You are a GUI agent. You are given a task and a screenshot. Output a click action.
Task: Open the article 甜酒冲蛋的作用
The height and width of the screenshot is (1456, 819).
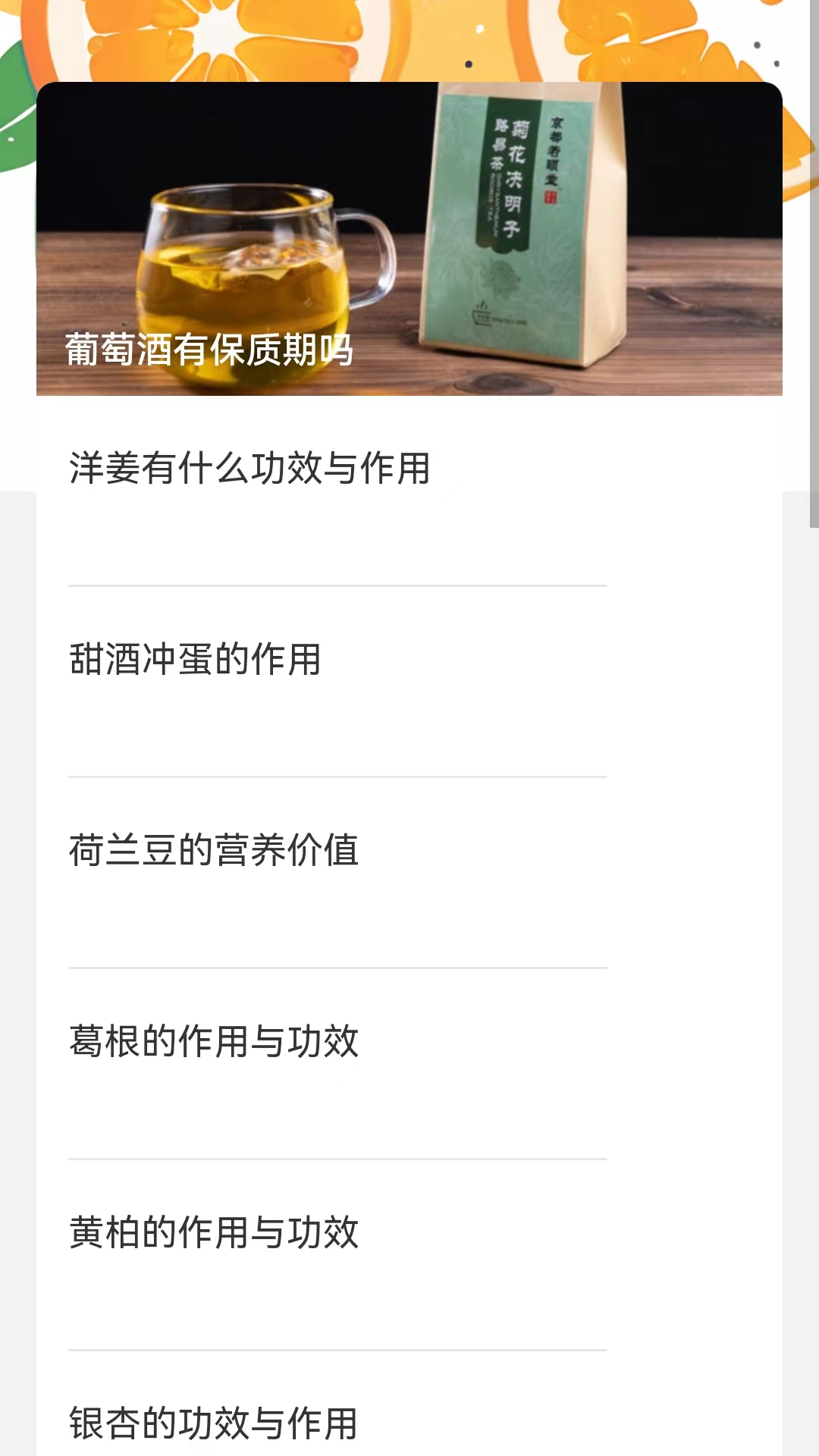tap(193, 662)
